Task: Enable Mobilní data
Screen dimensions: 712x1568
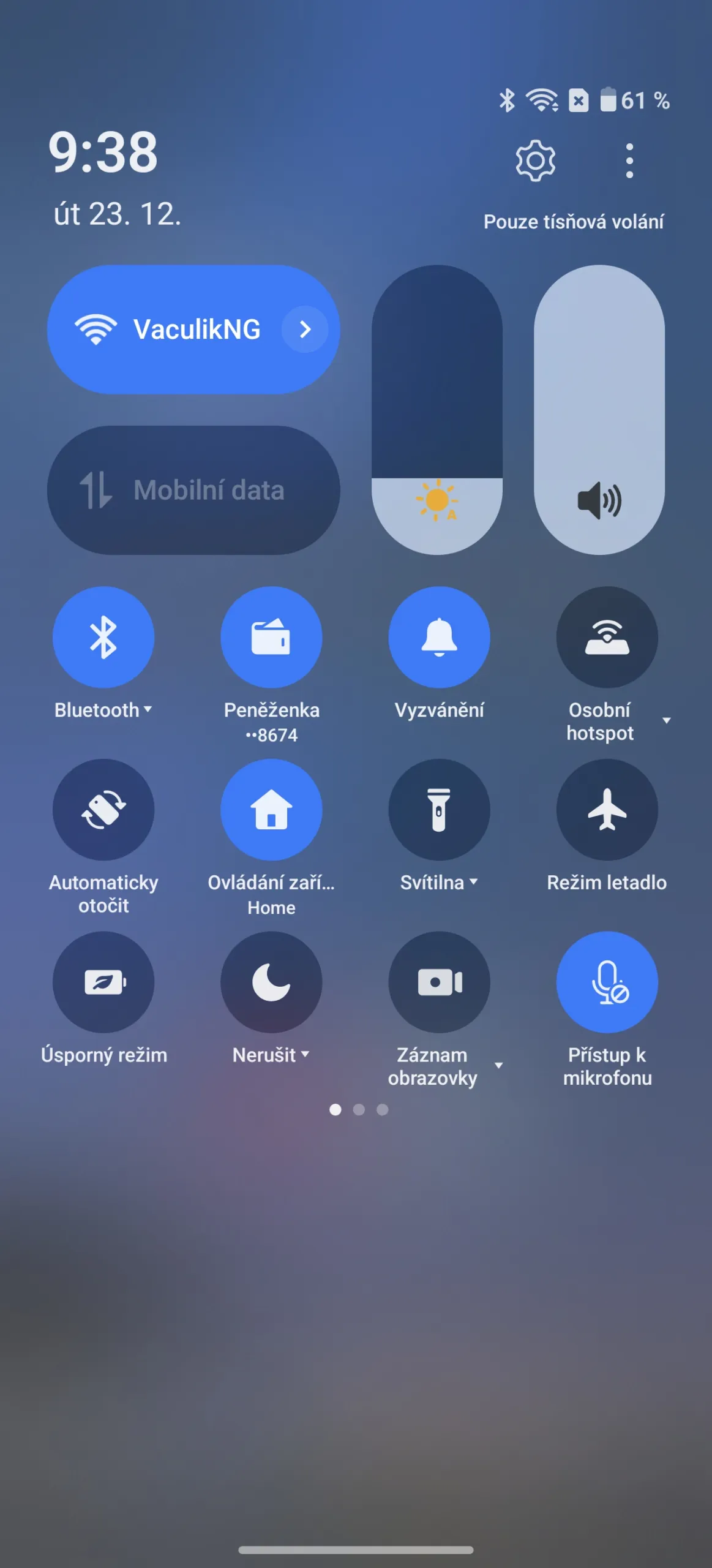Action: pos(193,491)
